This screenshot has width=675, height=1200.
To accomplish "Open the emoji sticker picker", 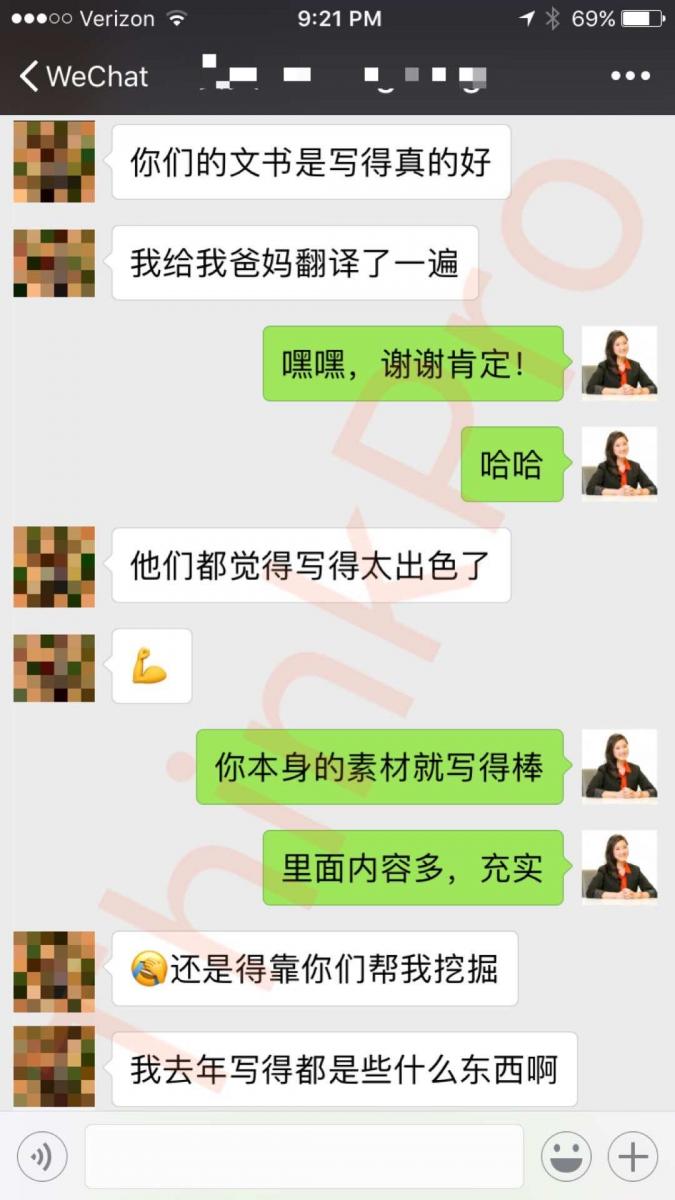I will coord(566,1157).
